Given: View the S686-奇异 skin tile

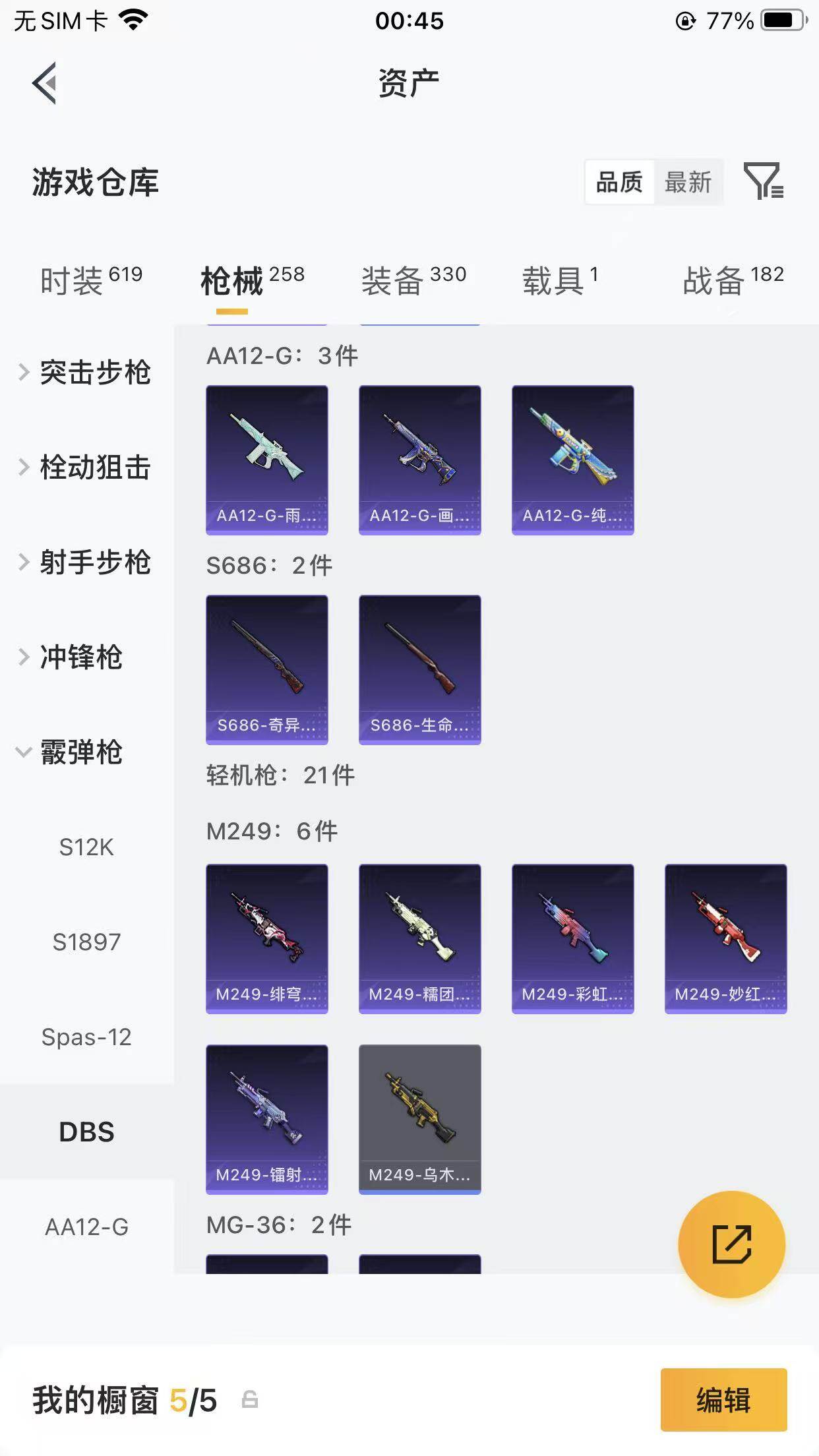Looking at the screenshot, I should pyautogui.click(x=267, y=669).
